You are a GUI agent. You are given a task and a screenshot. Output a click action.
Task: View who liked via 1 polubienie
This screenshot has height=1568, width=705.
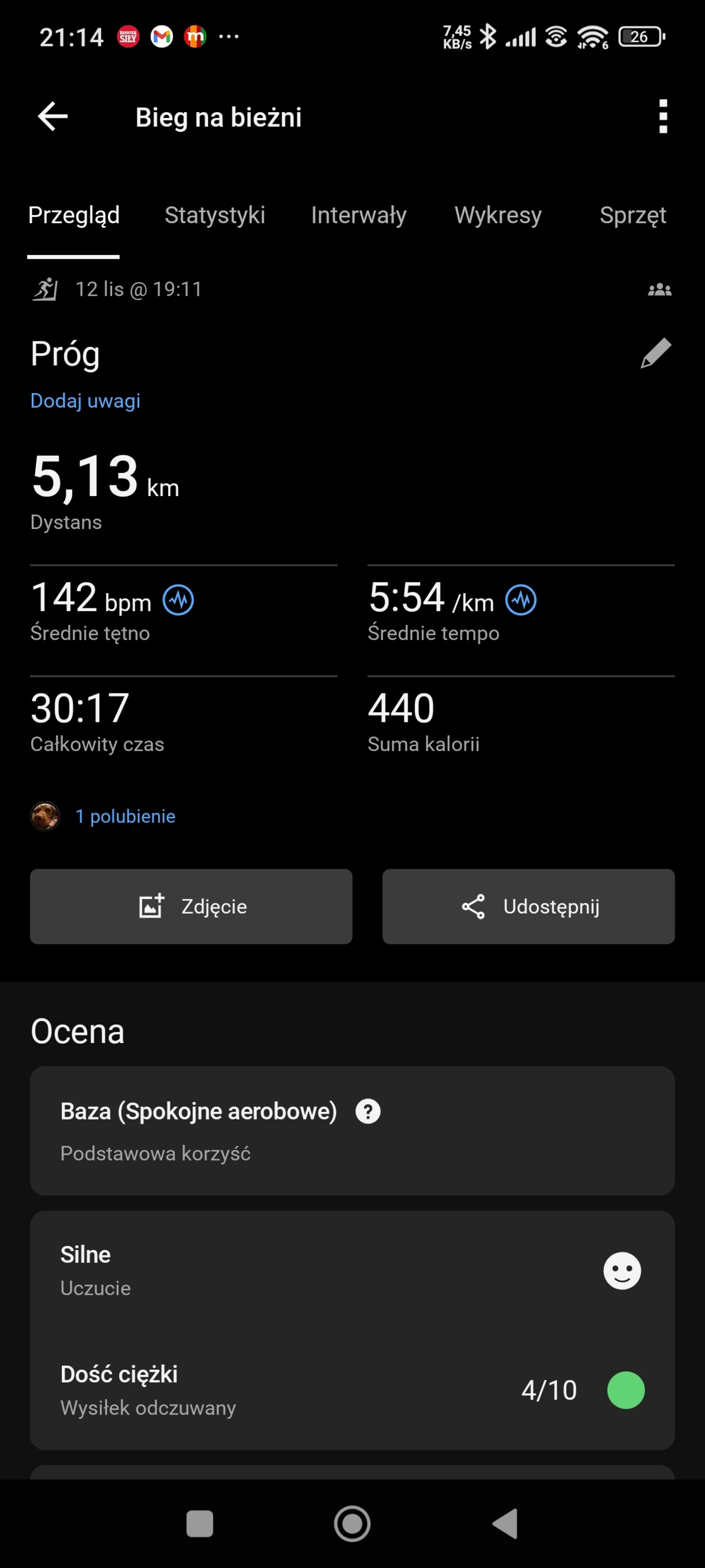coord(125,816)
